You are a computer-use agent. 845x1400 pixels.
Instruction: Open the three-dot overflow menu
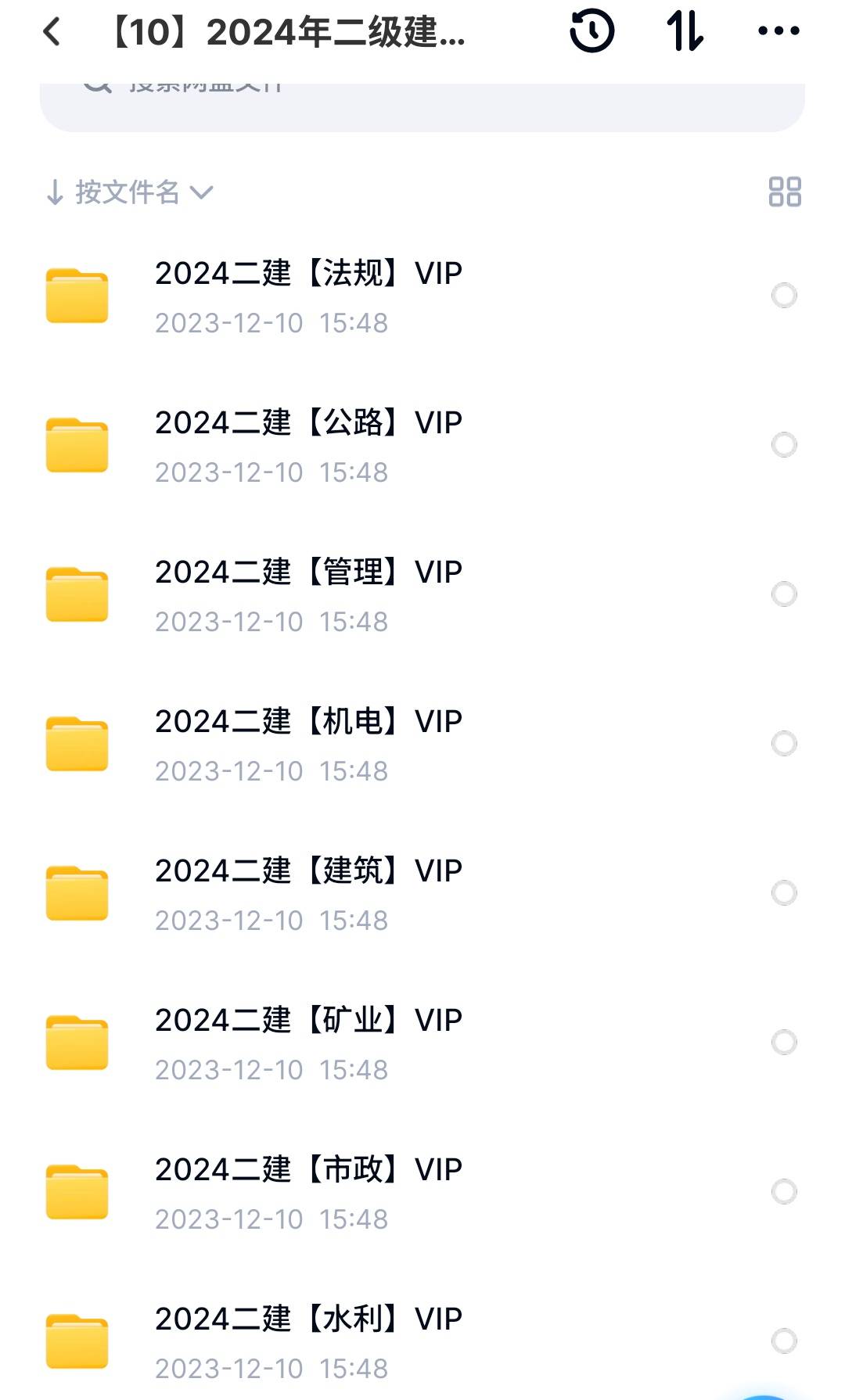click(x=778, y=32)
